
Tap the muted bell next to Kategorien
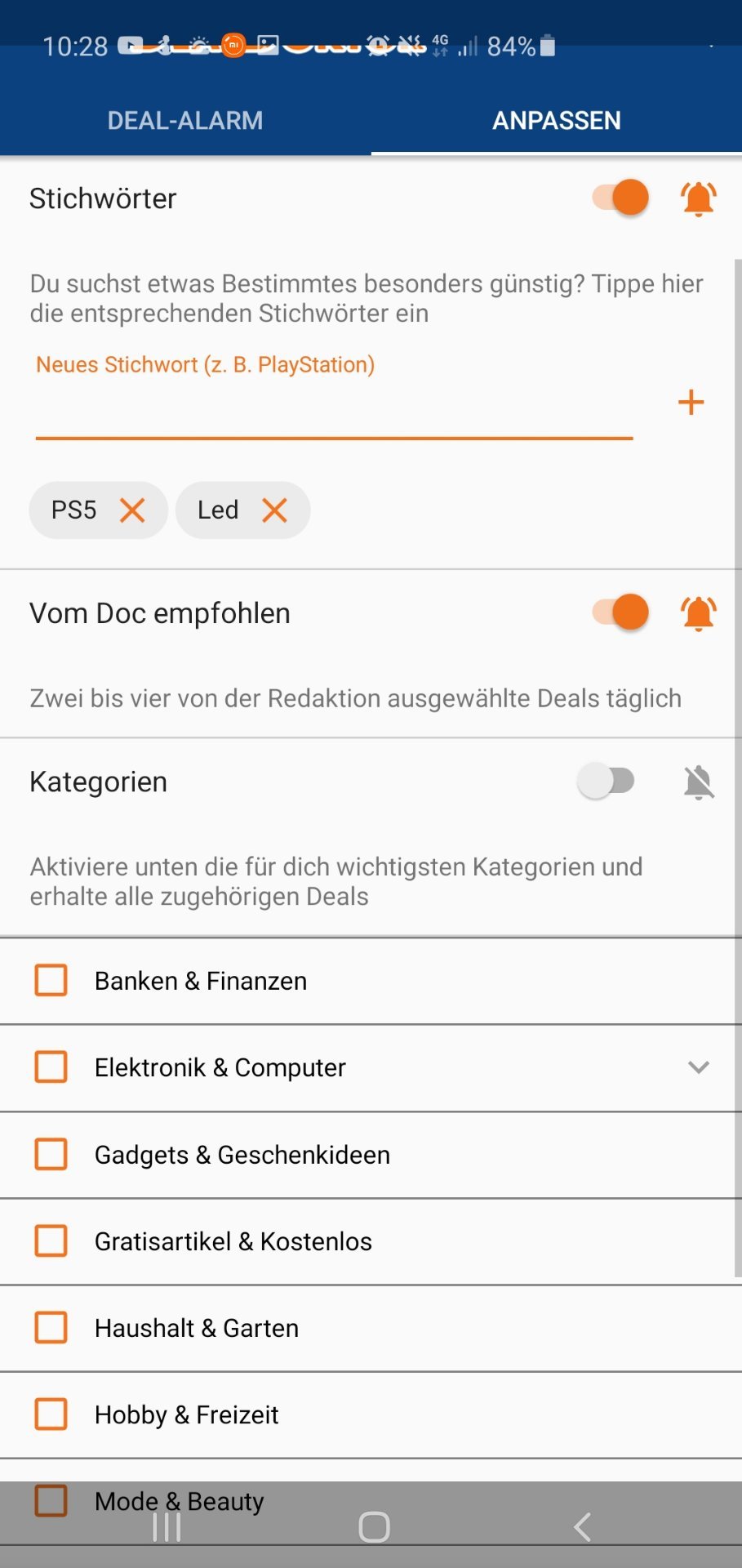[699, 782]
